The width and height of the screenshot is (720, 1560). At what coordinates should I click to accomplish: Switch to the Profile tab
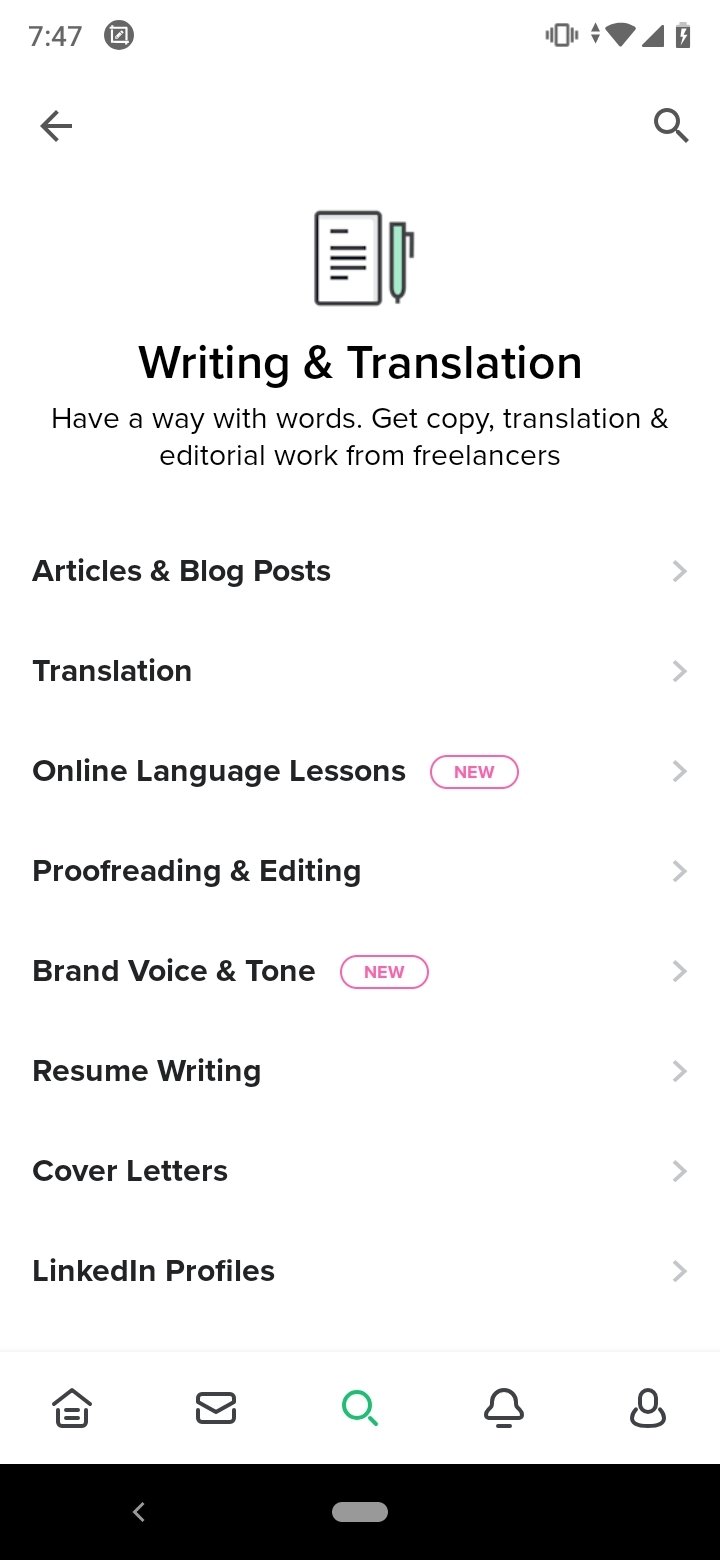tap(648, 1408)
